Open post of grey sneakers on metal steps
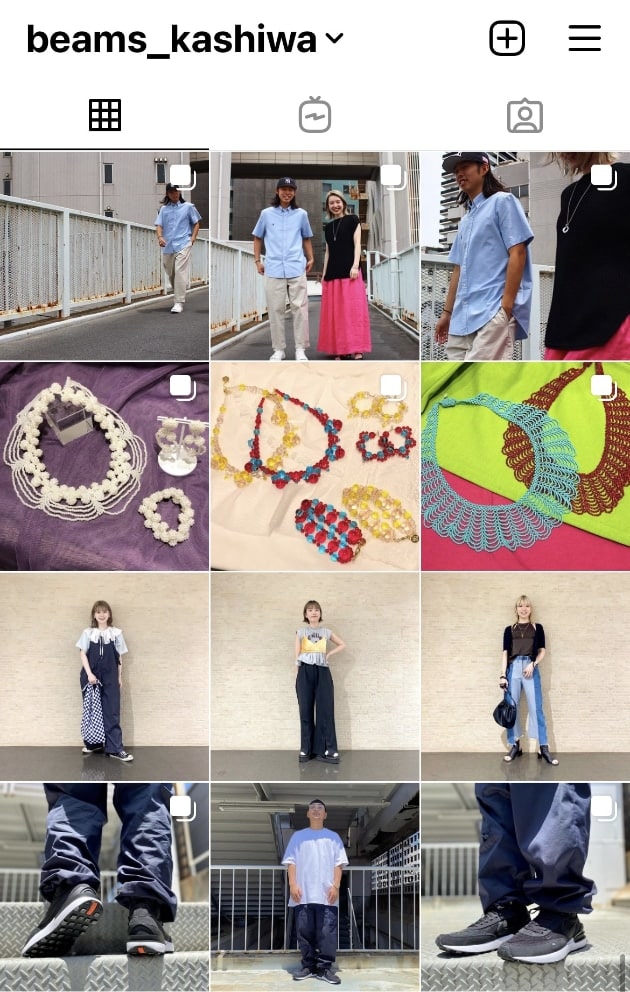This screenshot has height=992, width=630. click(525, 886)
